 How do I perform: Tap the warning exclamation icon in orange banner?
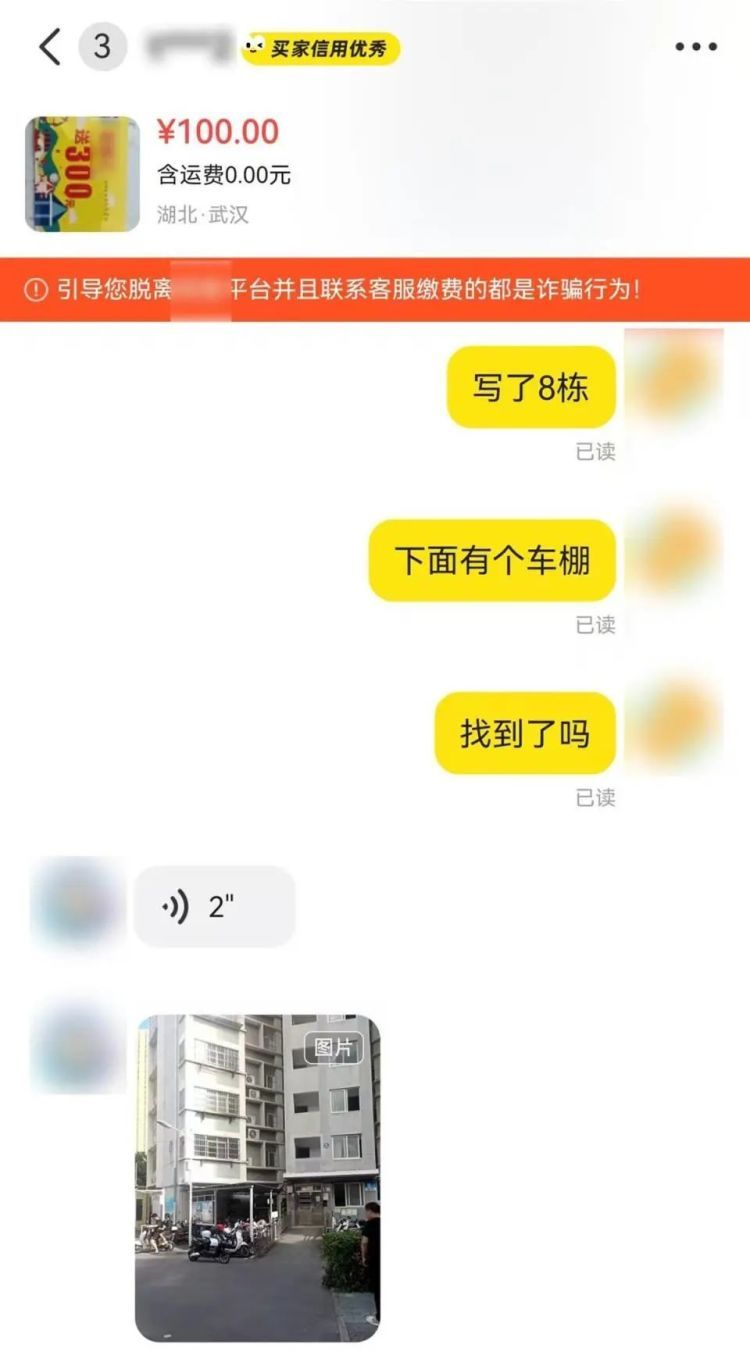[x=37, y=289]
